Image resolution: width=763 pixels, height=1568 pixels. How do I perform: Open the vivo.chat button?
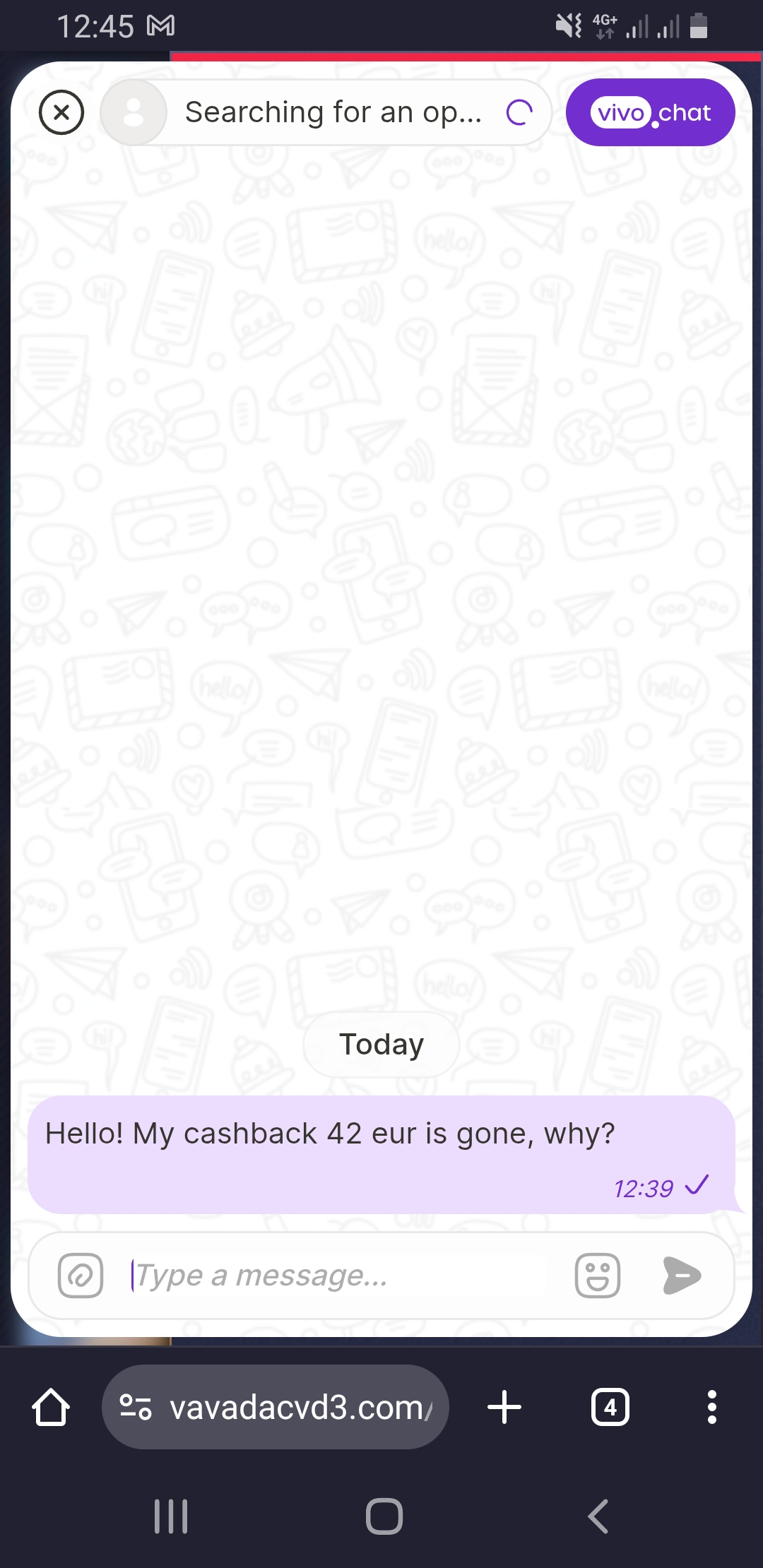[650, 112]
